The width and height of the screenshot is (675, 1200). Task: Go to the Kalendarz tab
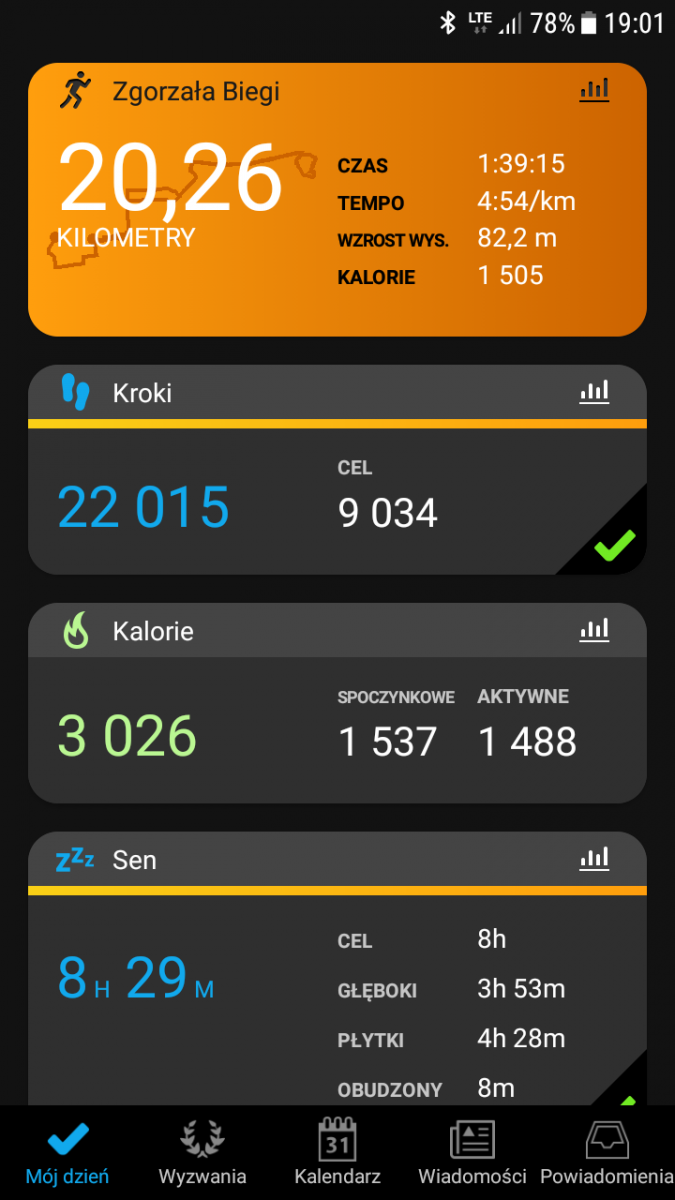(x=337, y=1152)
